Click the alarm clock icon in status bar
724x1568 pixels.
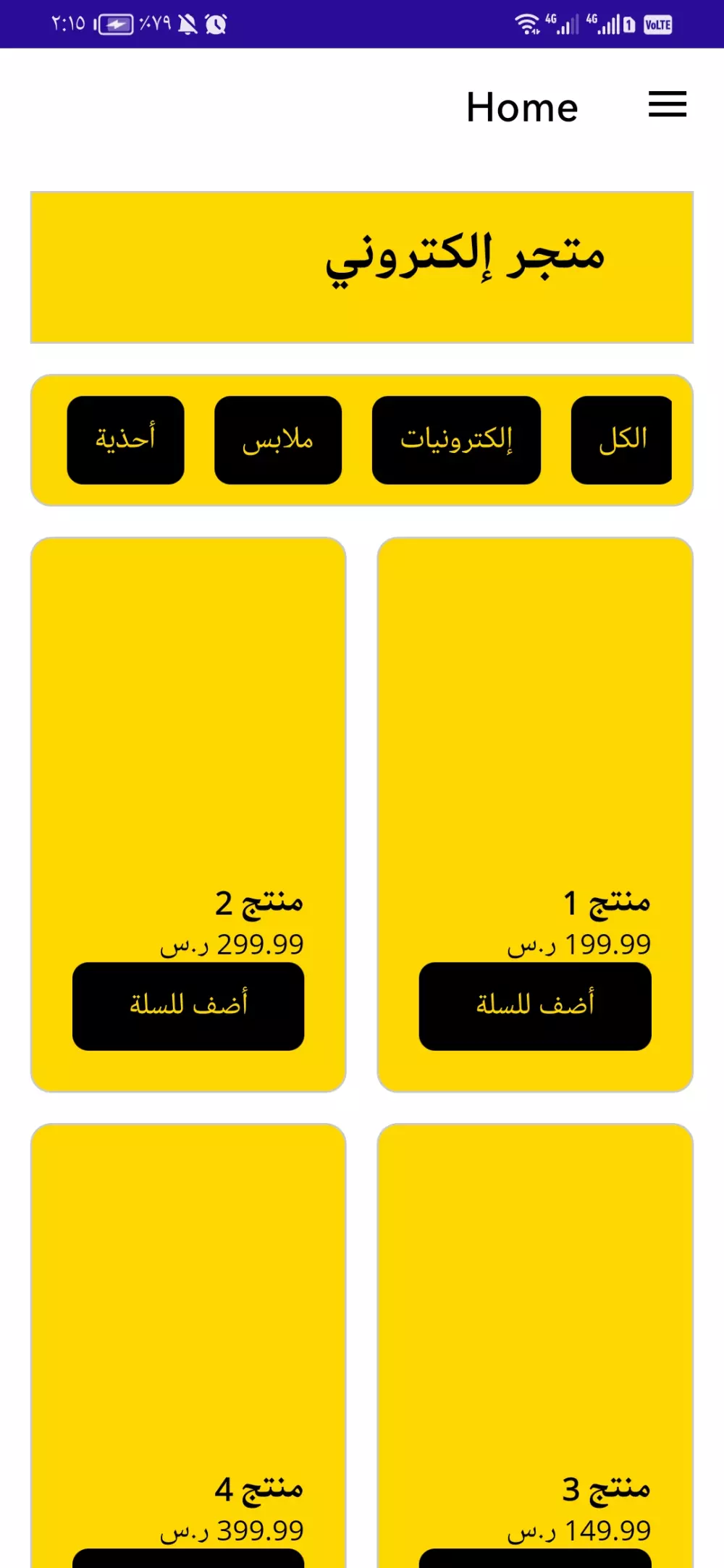(214, 24)
